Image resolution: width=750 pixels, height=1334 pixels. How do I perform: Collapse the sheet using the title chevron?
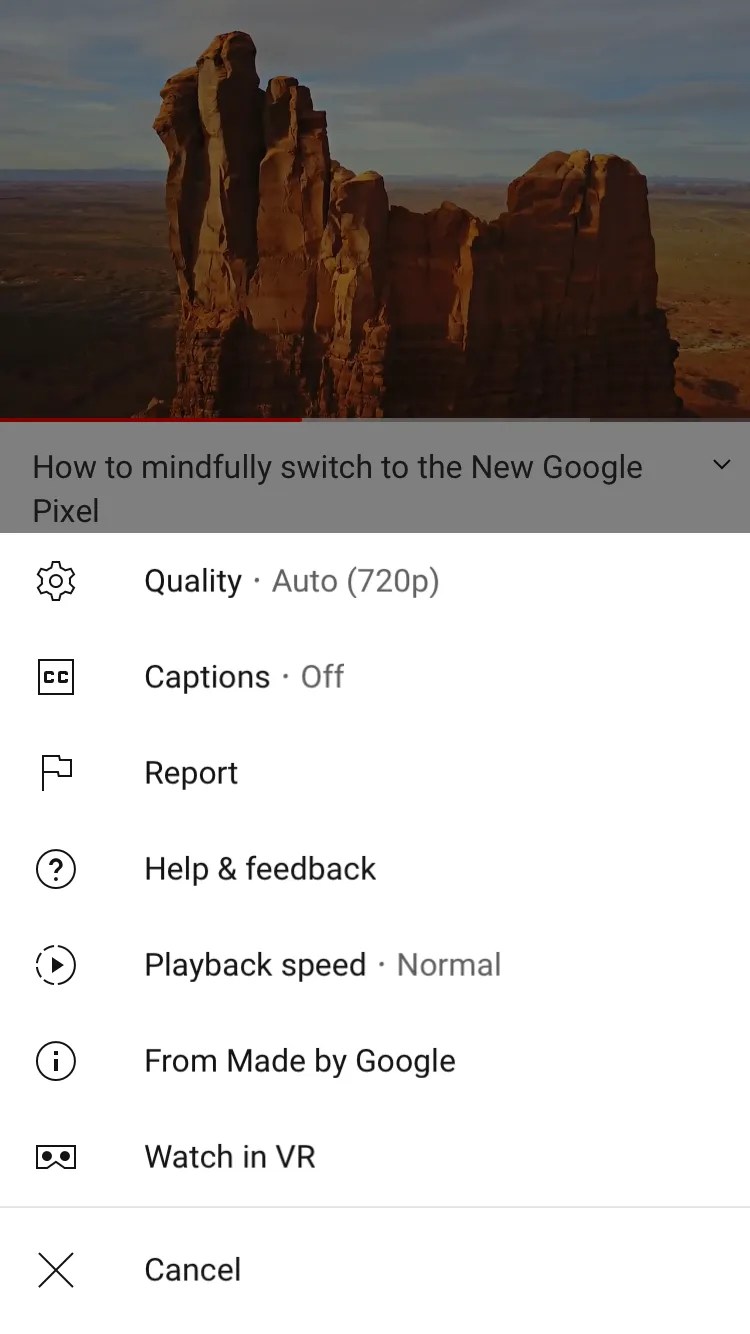[x=721, y=463]
